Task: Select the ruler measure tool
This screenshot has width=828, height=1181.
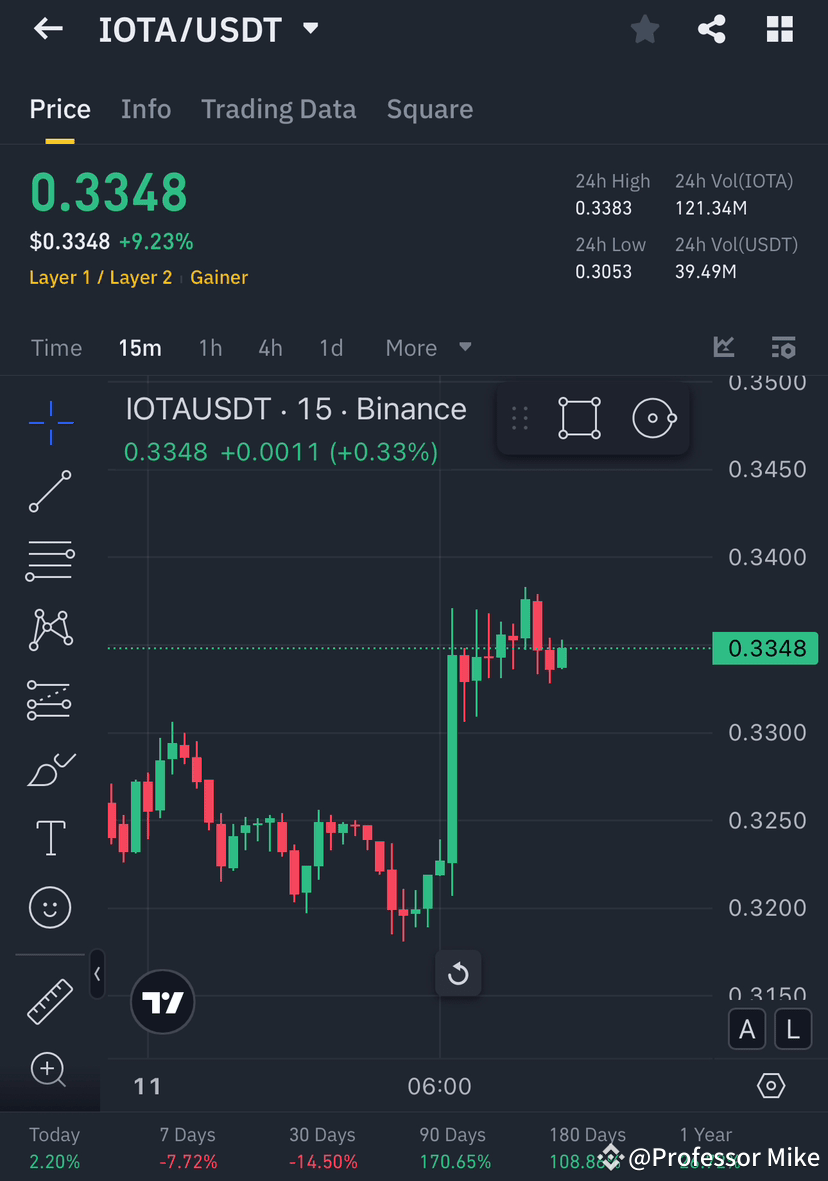Action: pos(50,998)
